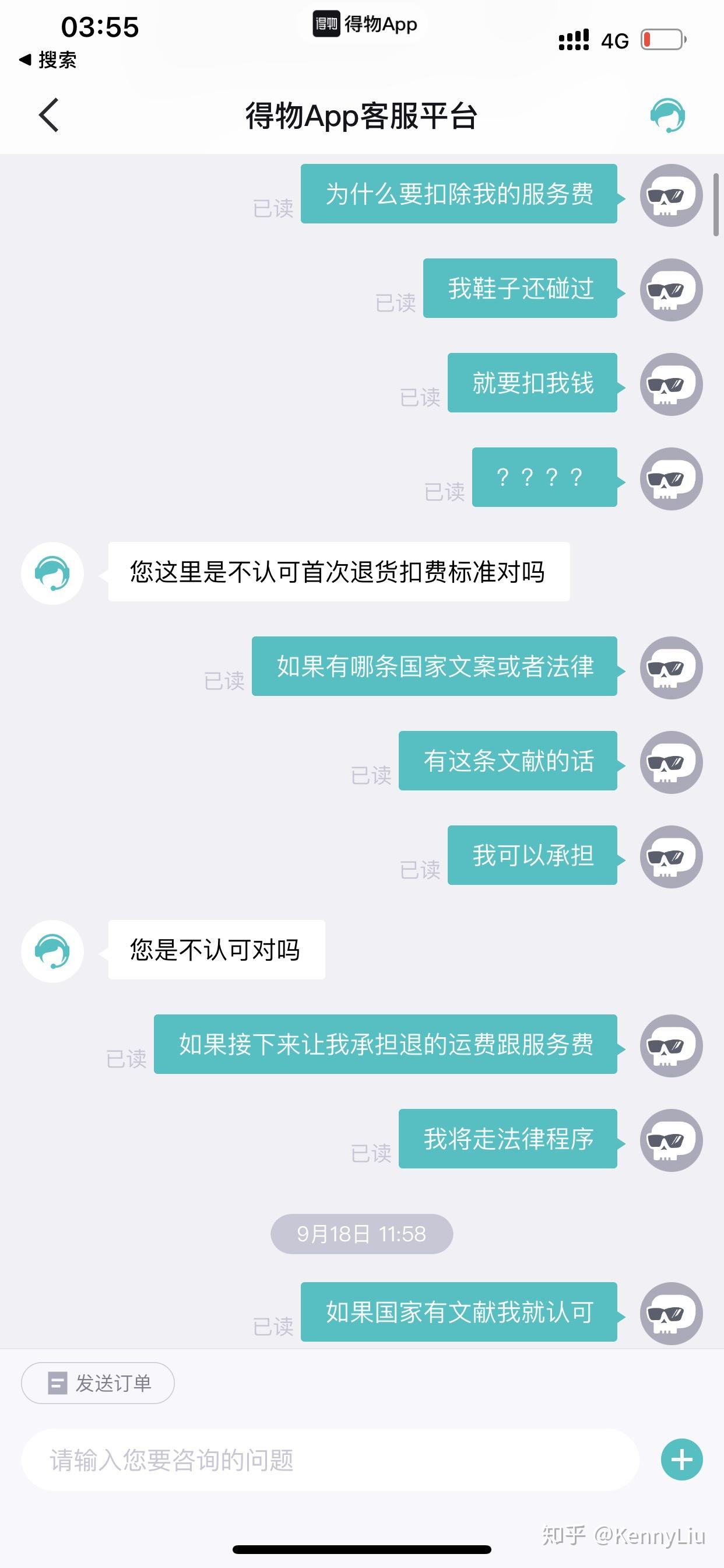Tap the back arrow to leave the chat

point(48,116)
